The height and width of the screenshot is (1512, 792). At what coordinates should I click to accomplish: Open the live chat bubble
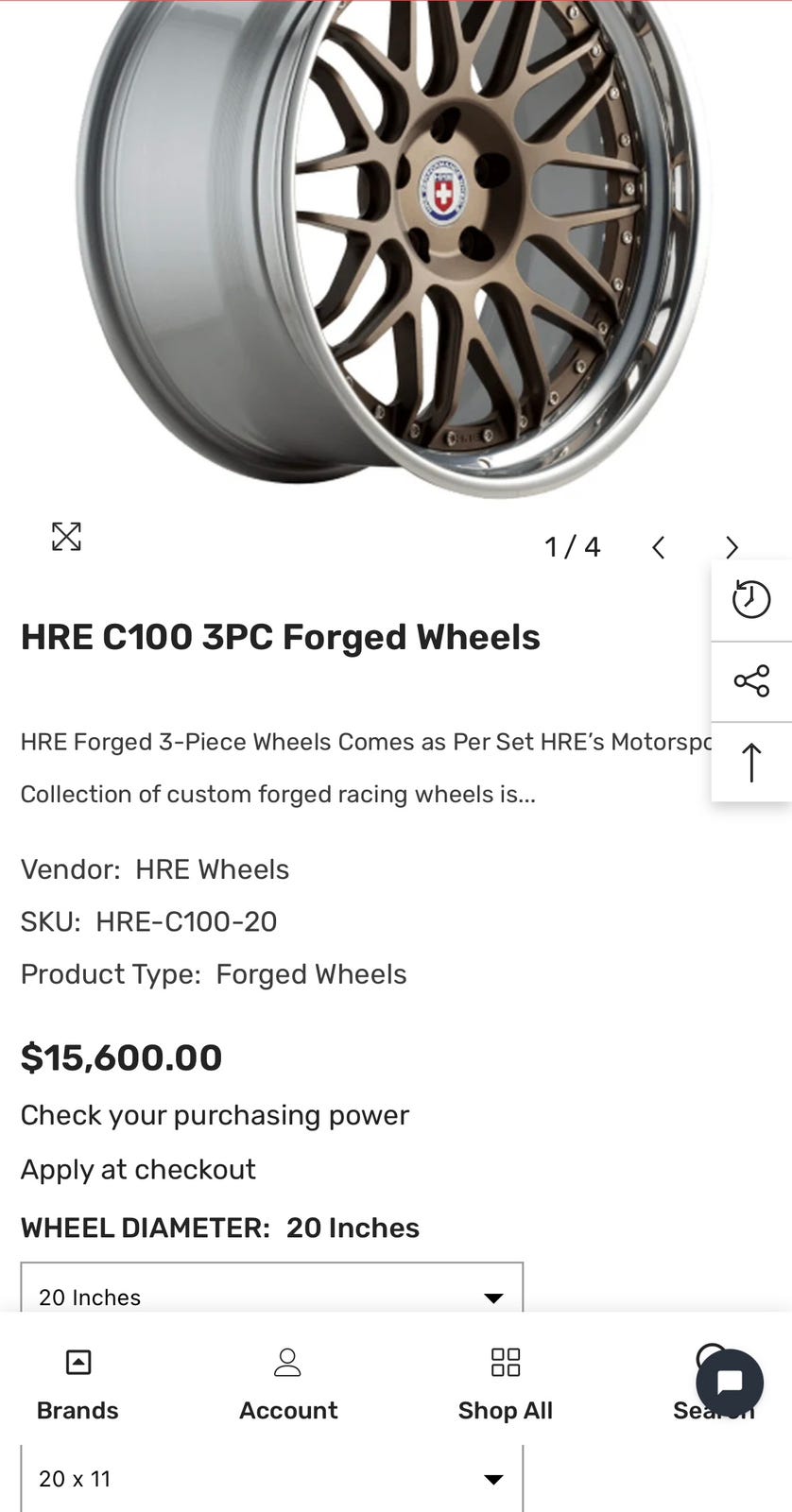pyautogui.click(x=730, y=1383)
